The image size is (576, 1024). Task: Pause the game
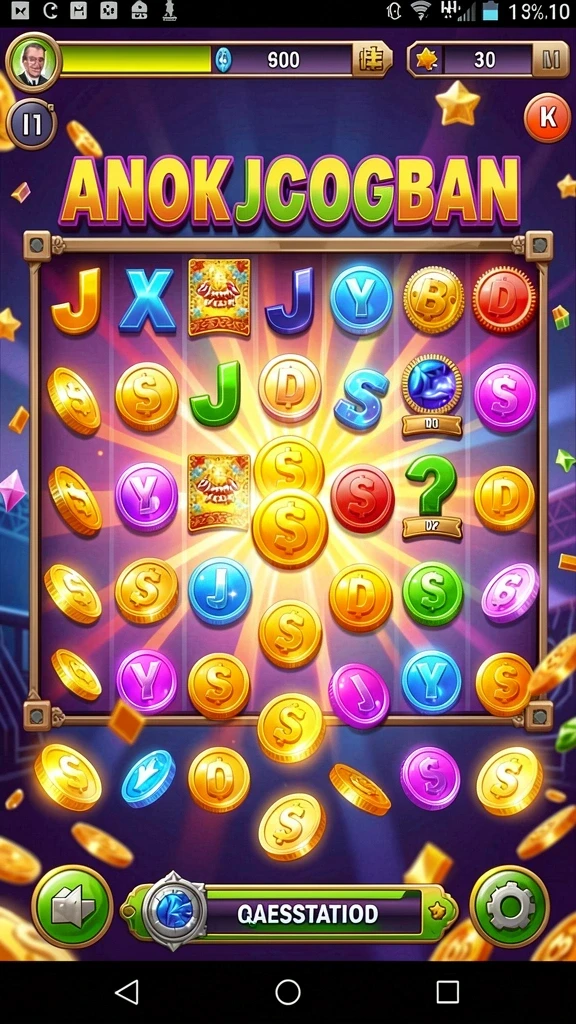pos(31,124)
